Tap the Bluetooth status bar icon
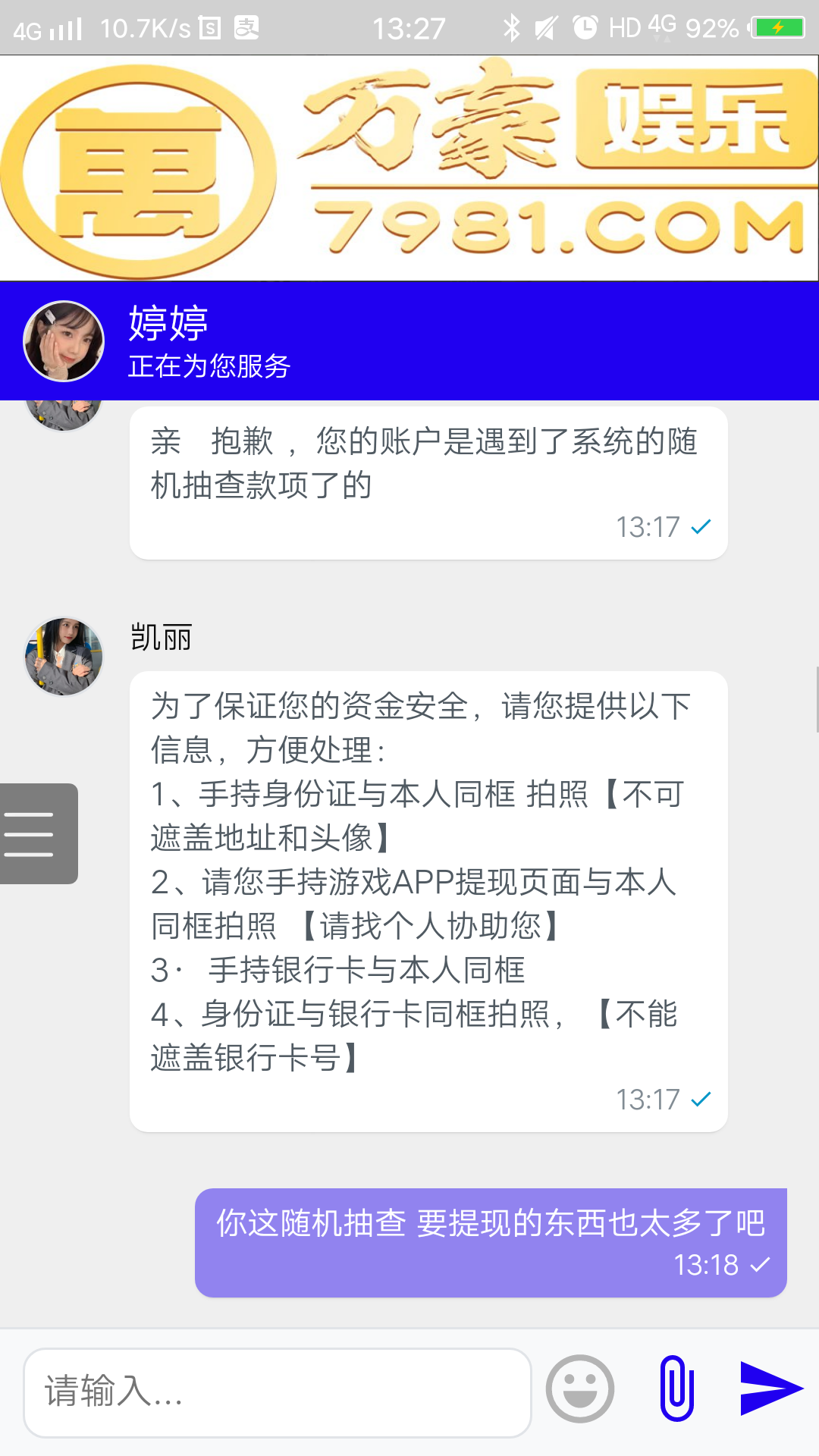The image size is (819, 1456). tap(510, 27)
